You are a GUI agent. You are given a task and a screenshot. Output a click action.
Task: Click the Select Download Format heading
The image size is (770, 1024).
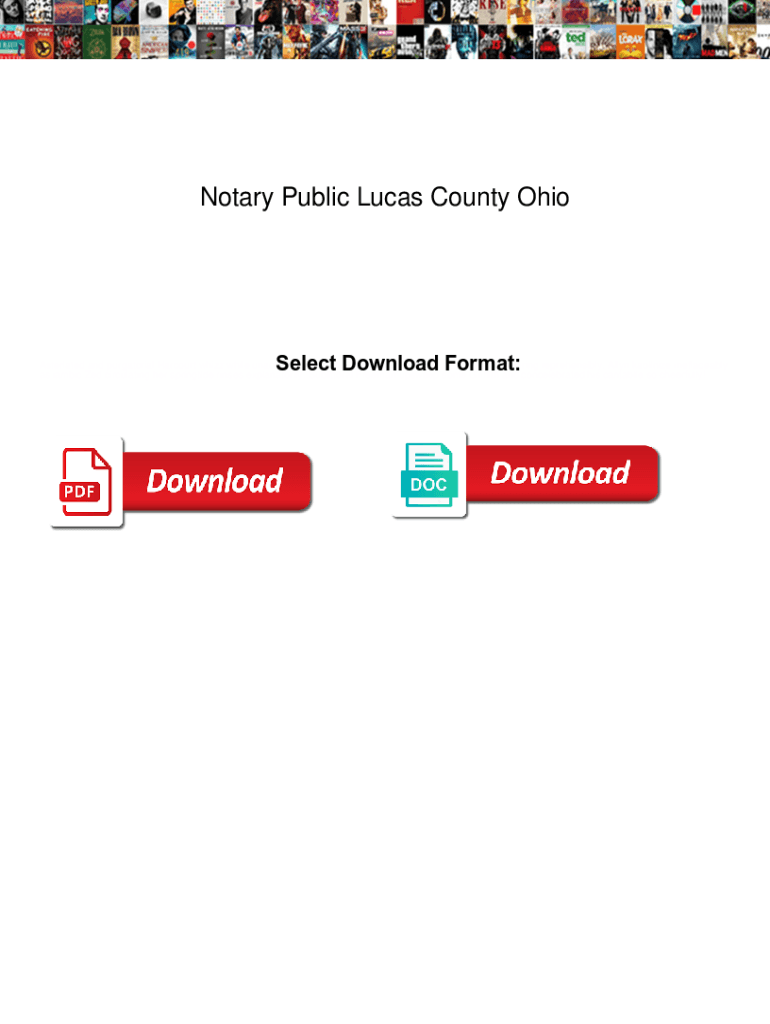point(396,363)
